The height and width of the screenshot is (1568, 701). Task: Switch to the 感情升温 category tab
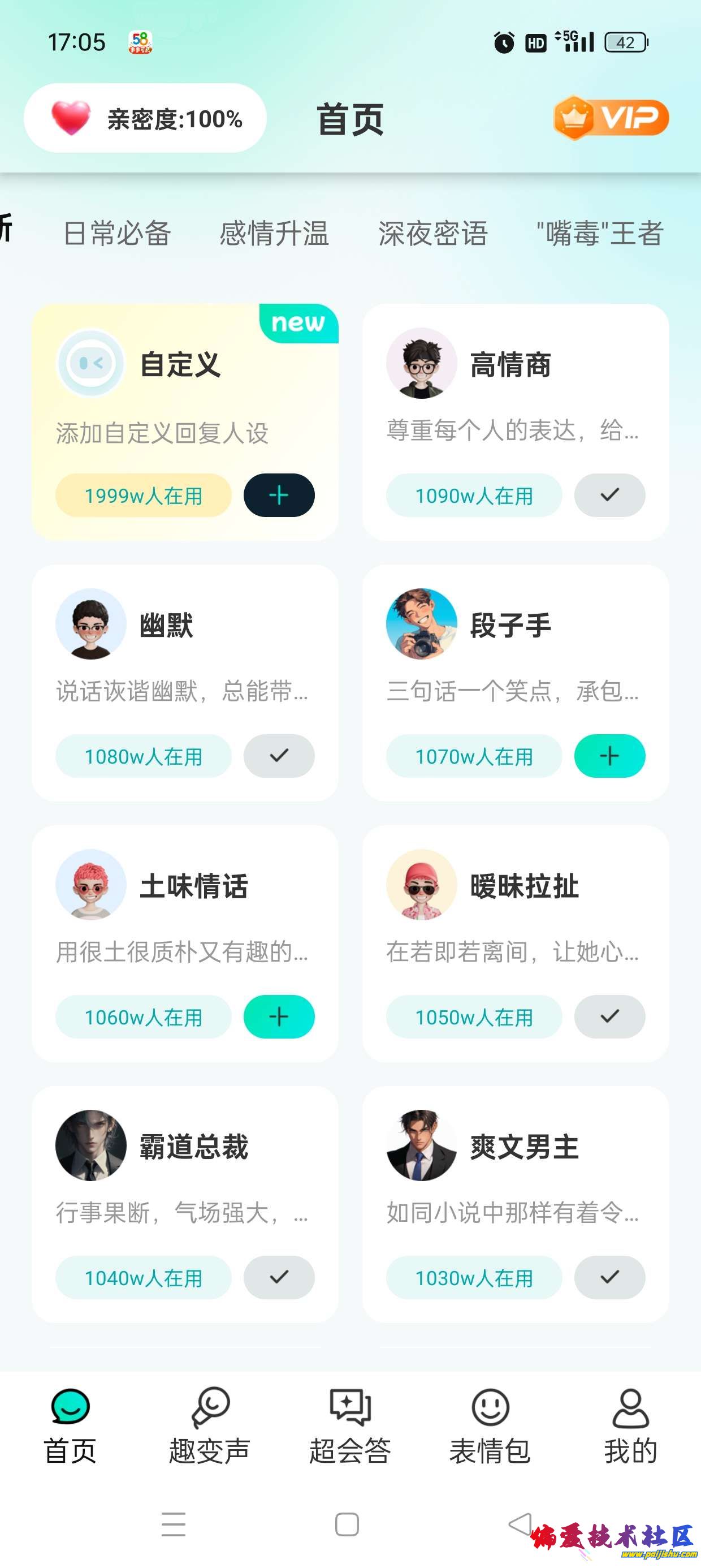click(274, 233)
